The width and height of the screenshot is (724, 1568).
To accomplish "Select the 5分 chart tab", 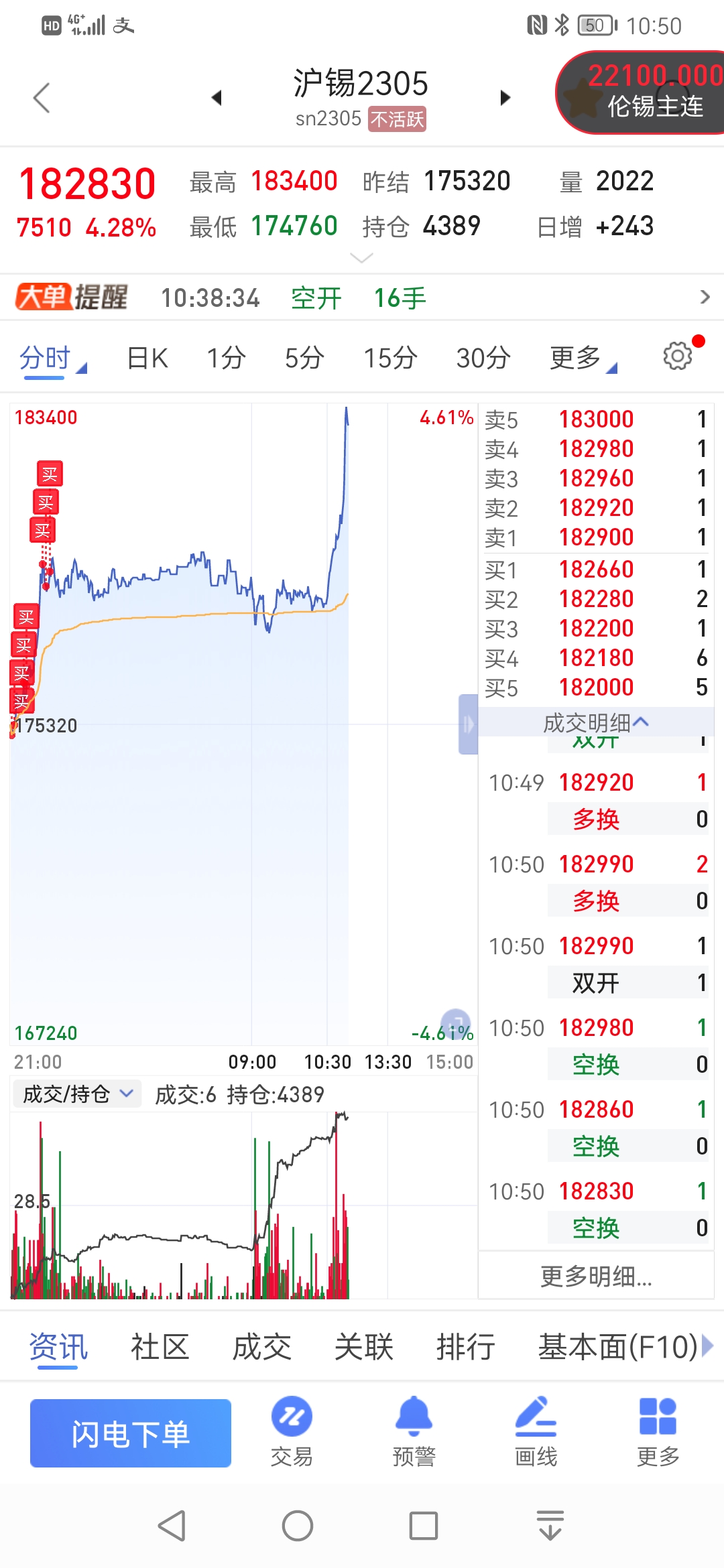I will tap(304, 358).
